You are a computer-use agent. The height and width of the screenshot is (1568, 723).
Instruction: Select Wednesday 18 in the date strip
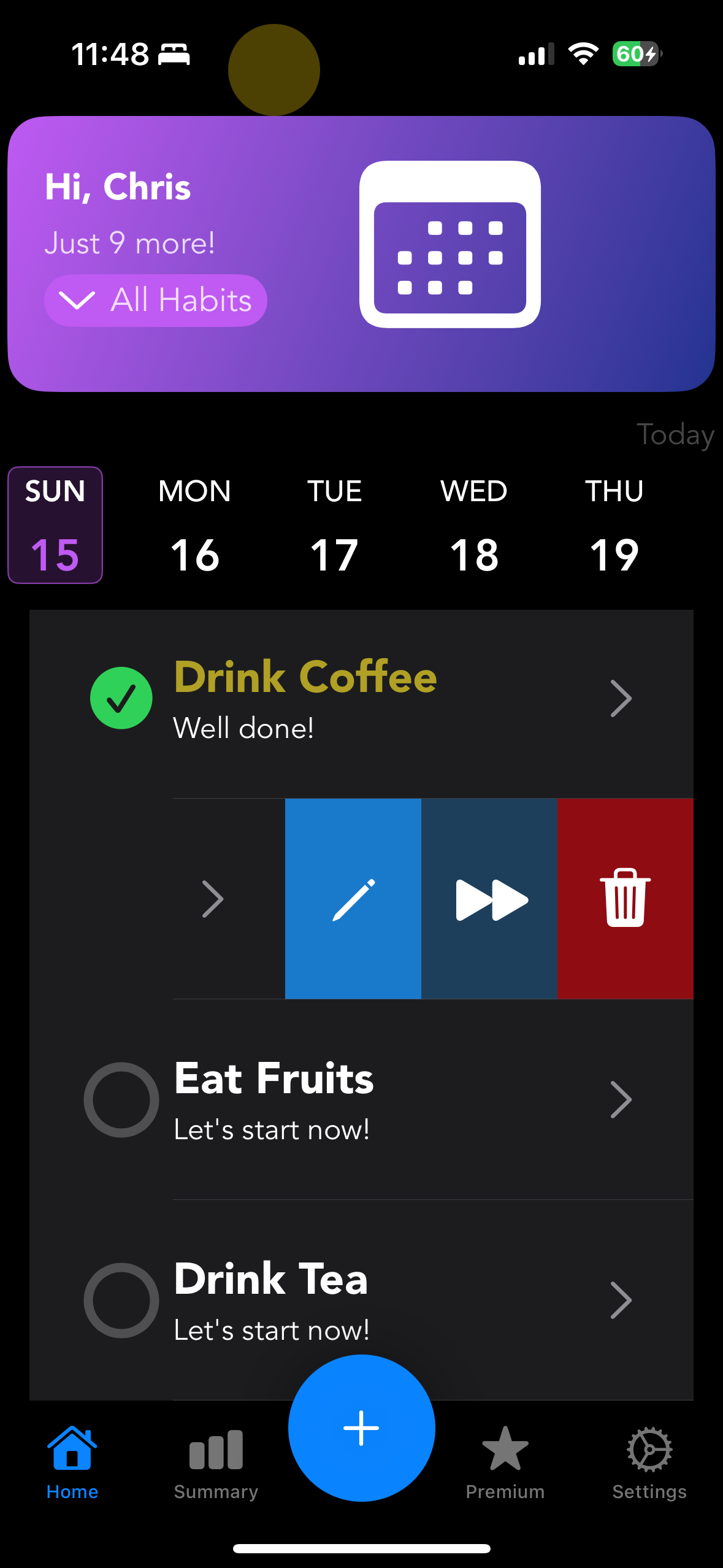[x=474, y=525]
